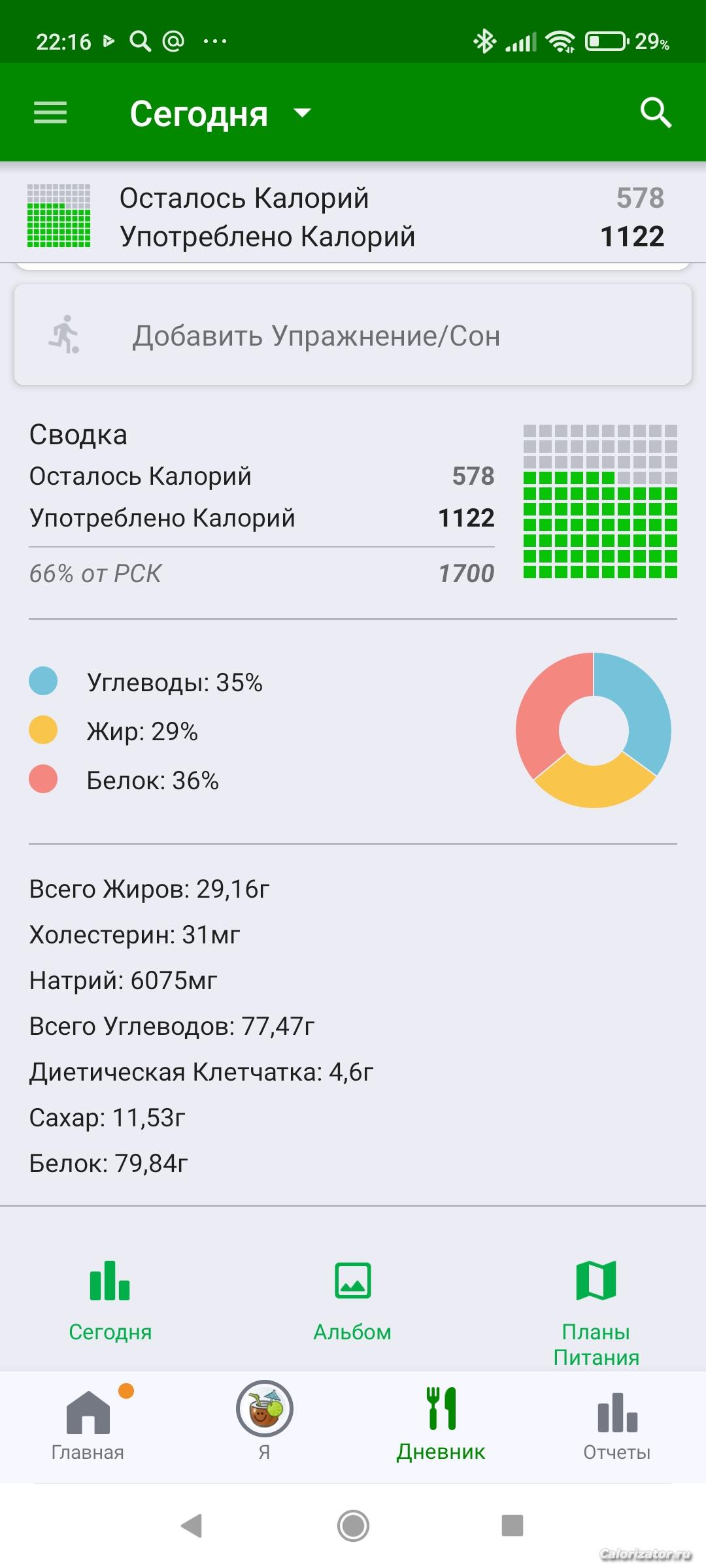
Task: Tap the system back button
Action: coord(192,1526)
